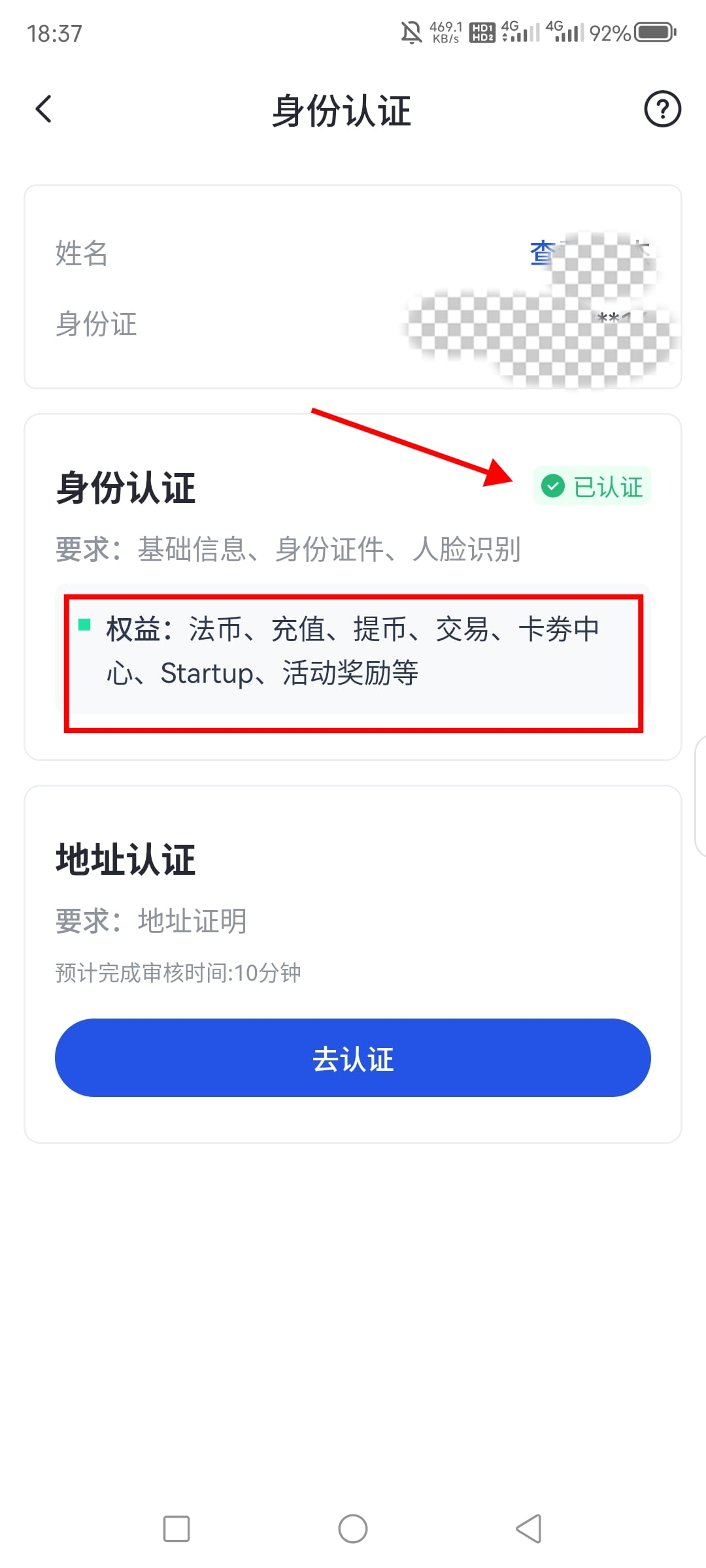Tap the recent apps square navigation key
This screenshot has width=706, height=1568.
pos(176,1530)
